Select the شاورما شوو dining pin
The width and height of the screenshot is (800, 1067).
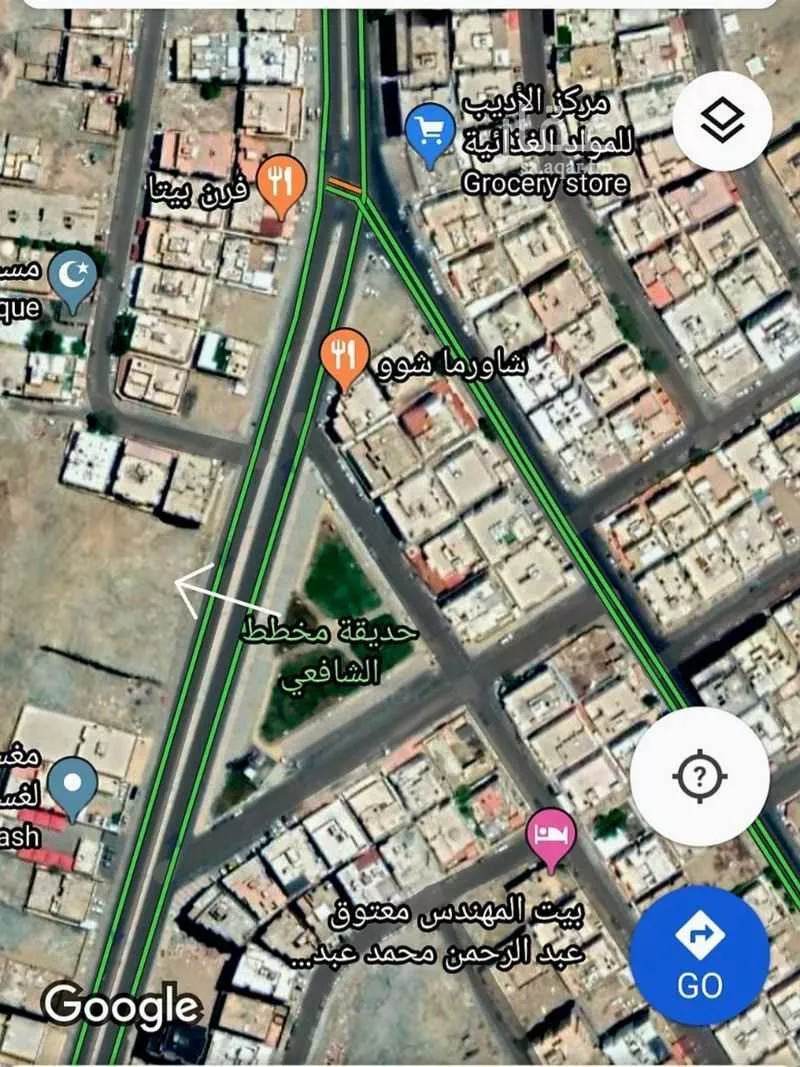tap(343, 356)
